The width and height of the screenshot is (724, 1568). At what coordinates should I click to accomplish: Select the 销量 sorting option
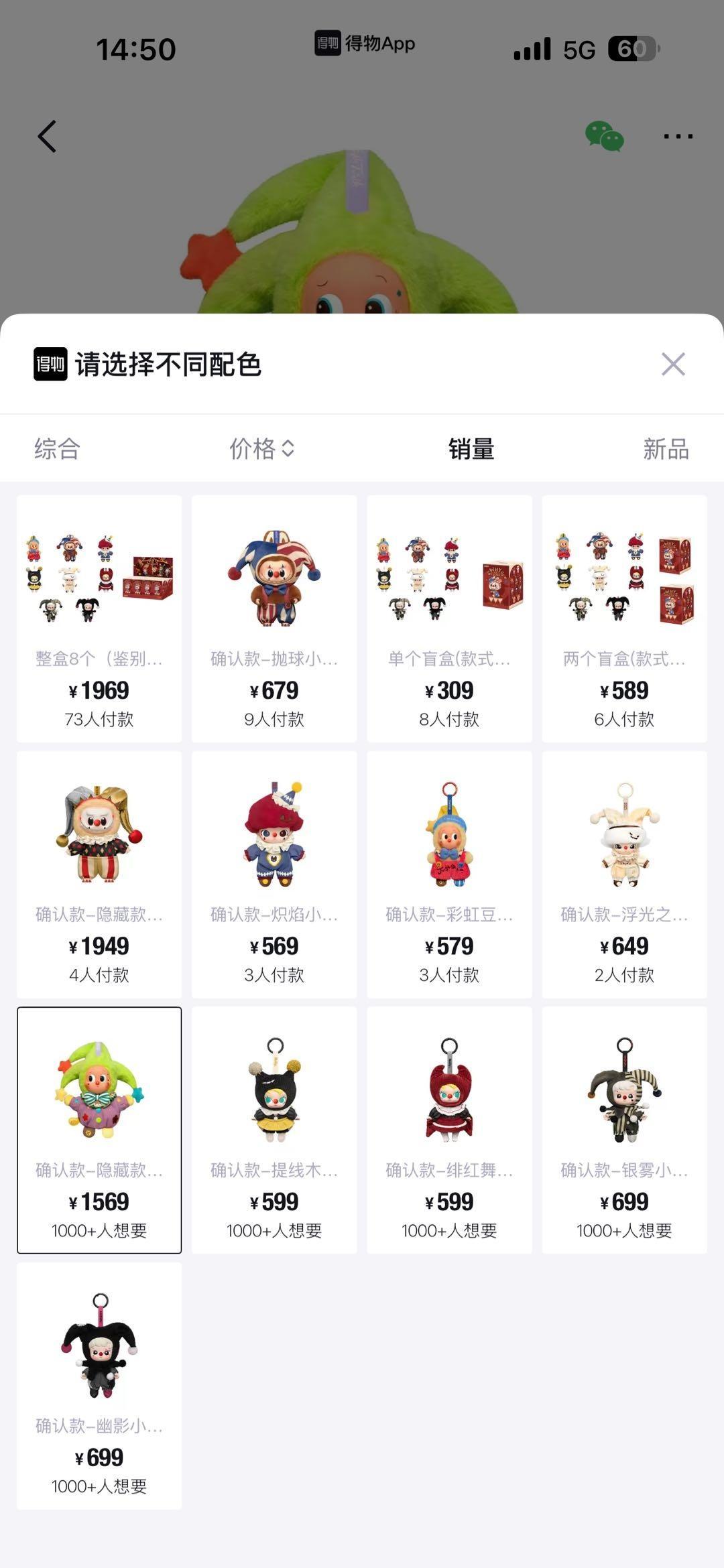point(471,449)
